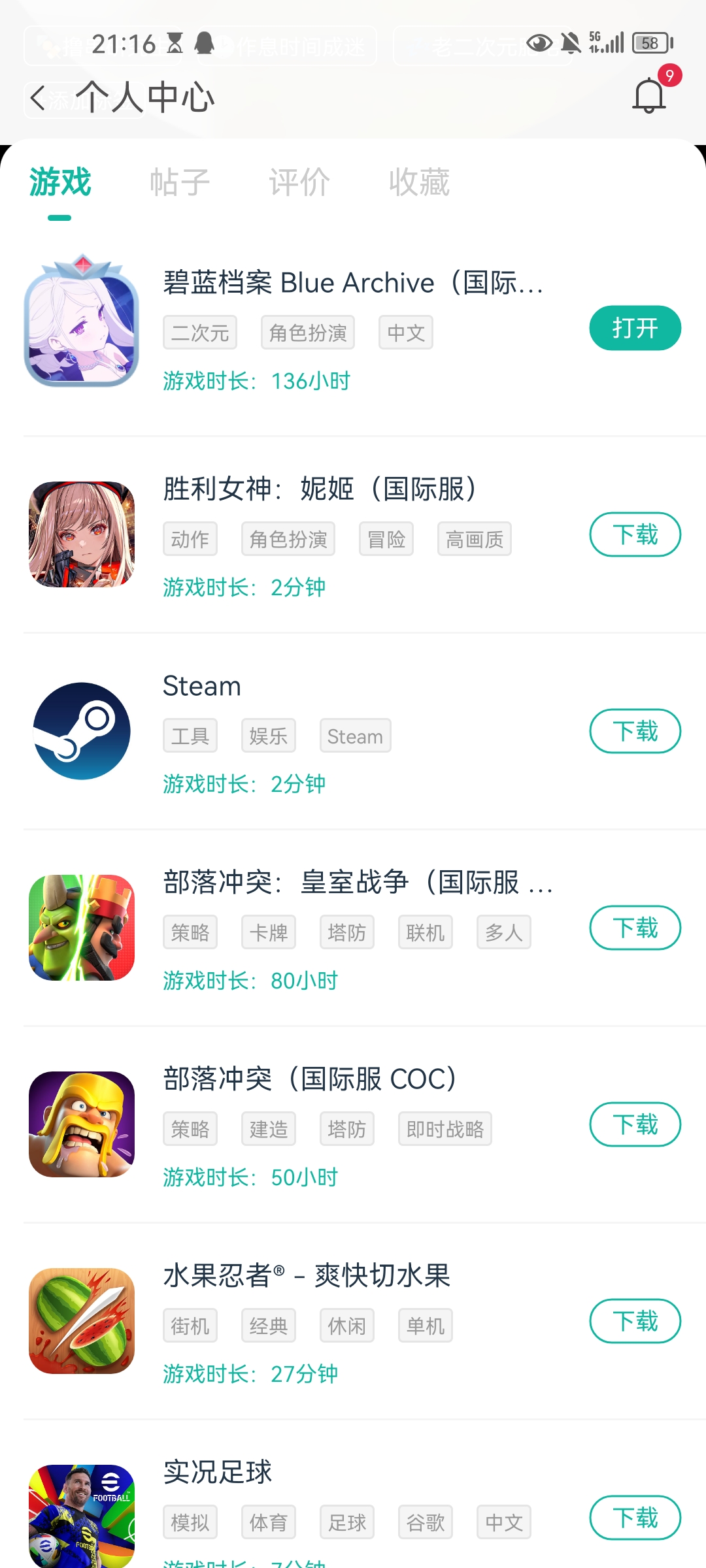The height and width of the screenshot is (1568, 706).
Task: Download the Steam app
Action: click(x=635, y=731)
